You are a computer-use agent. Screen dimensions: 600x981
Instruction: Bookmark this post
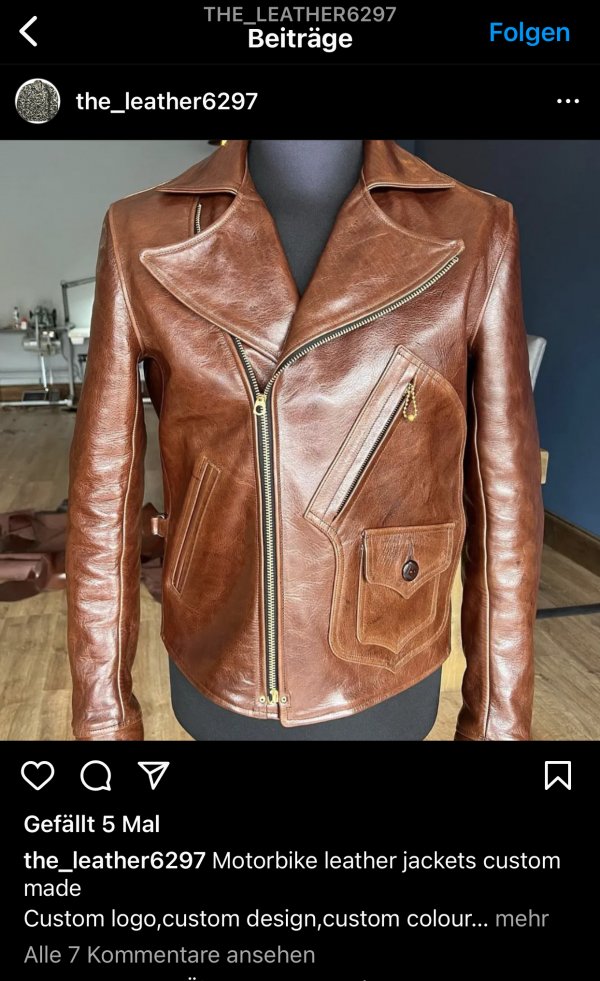(557, 775)
